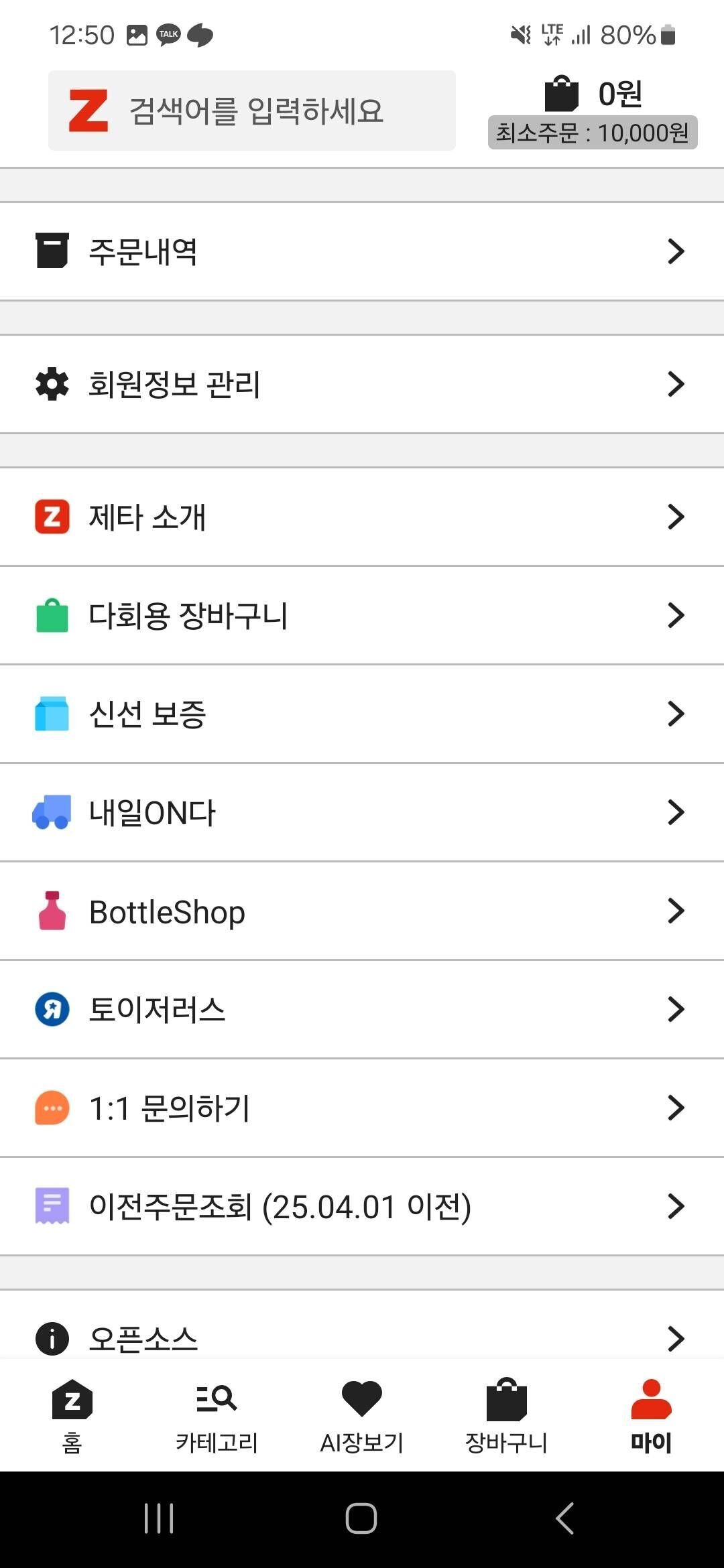Click the 토이저러스 brand icon
724x1568 pixels.
pos(51,1009)
